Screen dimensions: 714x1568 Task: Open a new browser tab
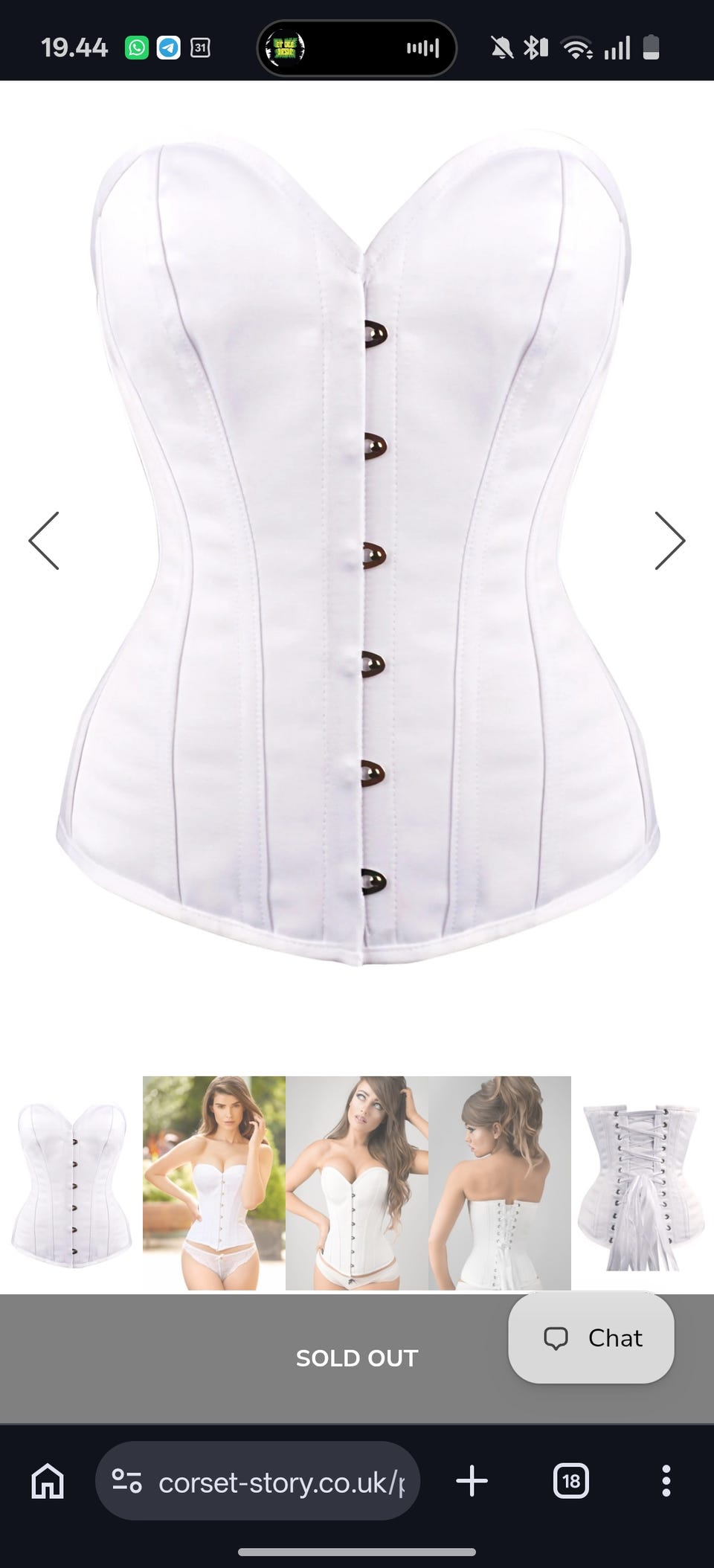472,1480
